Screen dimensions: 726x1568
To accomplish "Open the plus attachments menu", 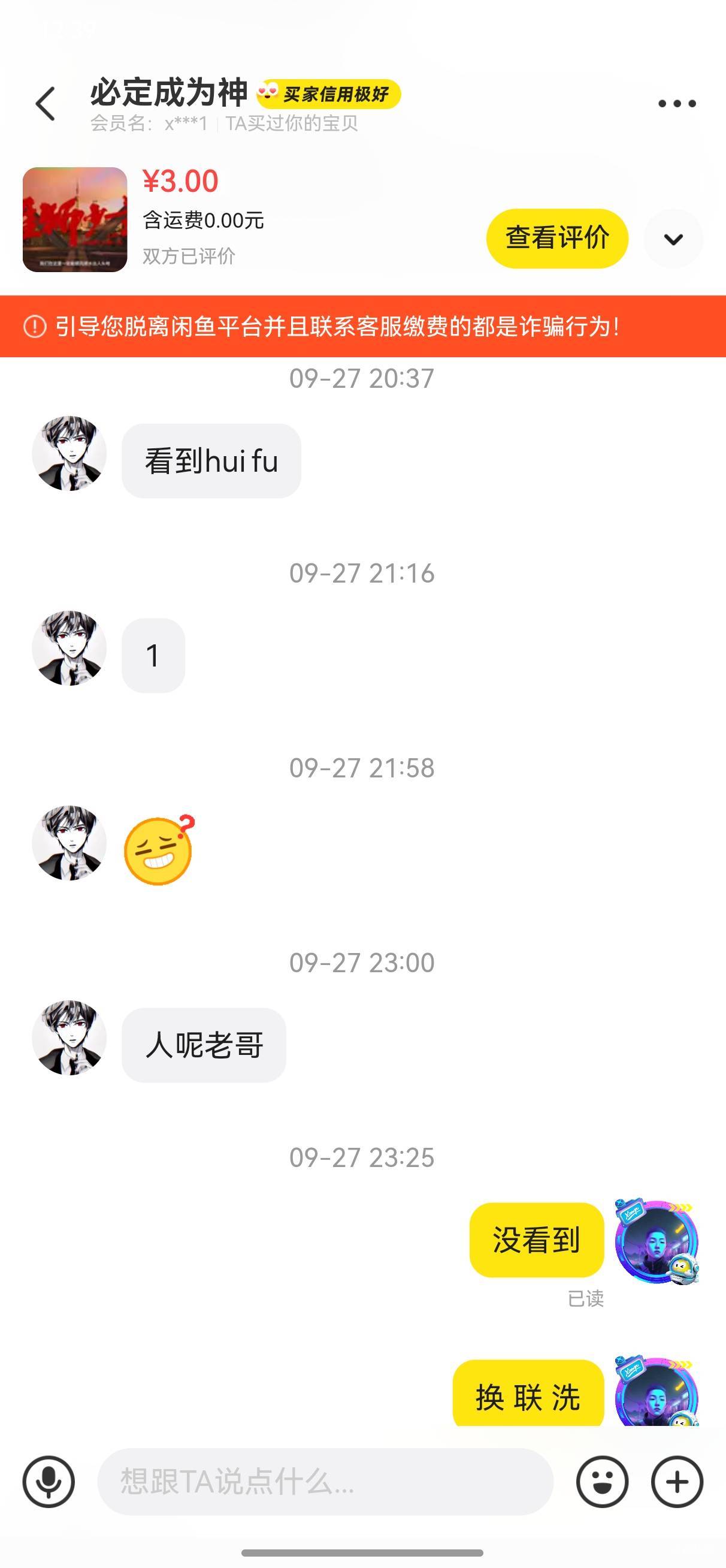I will (x=677, y=1482).
